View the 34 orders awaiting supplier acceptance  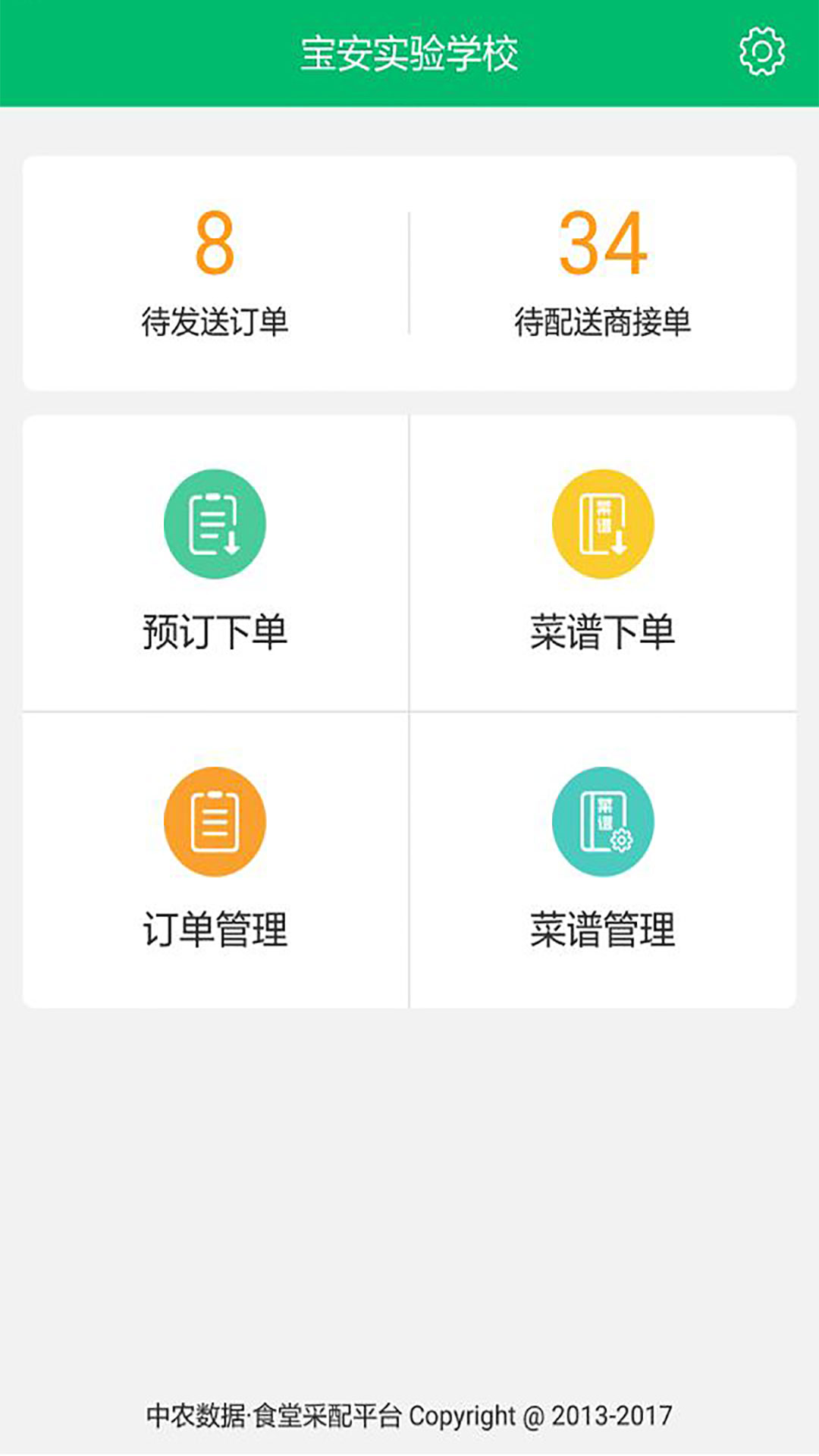pyautogui.click(x=603, y=246)
